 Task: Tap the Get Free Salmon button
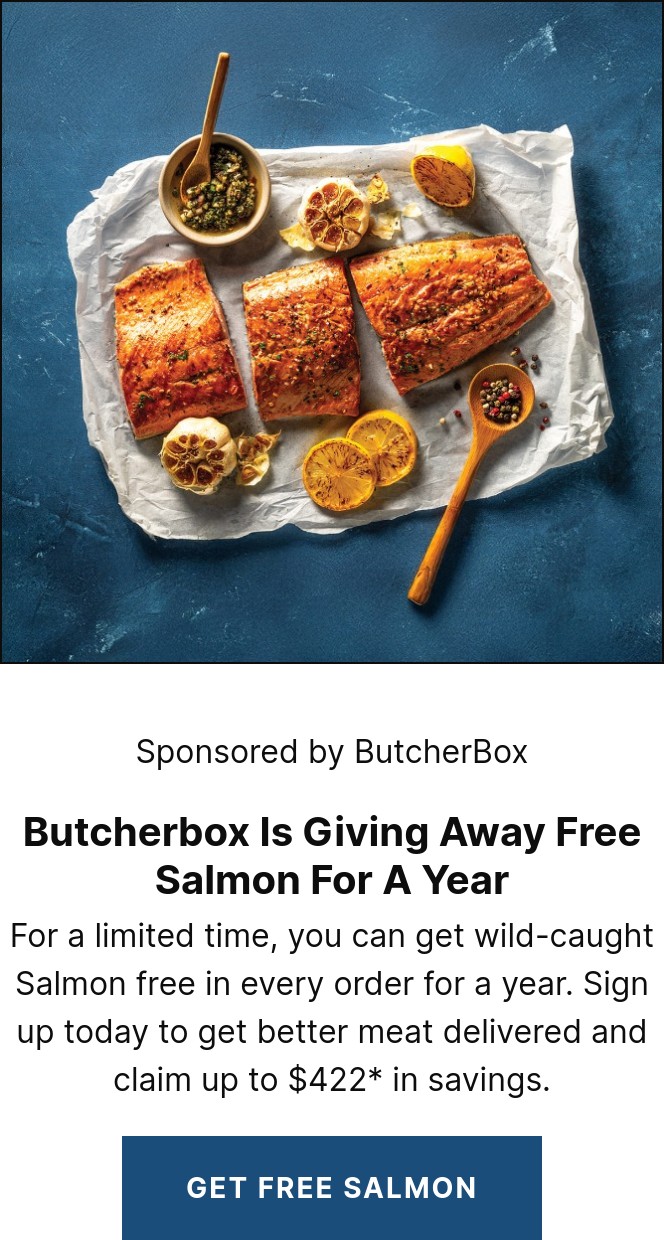(331, 1187)
